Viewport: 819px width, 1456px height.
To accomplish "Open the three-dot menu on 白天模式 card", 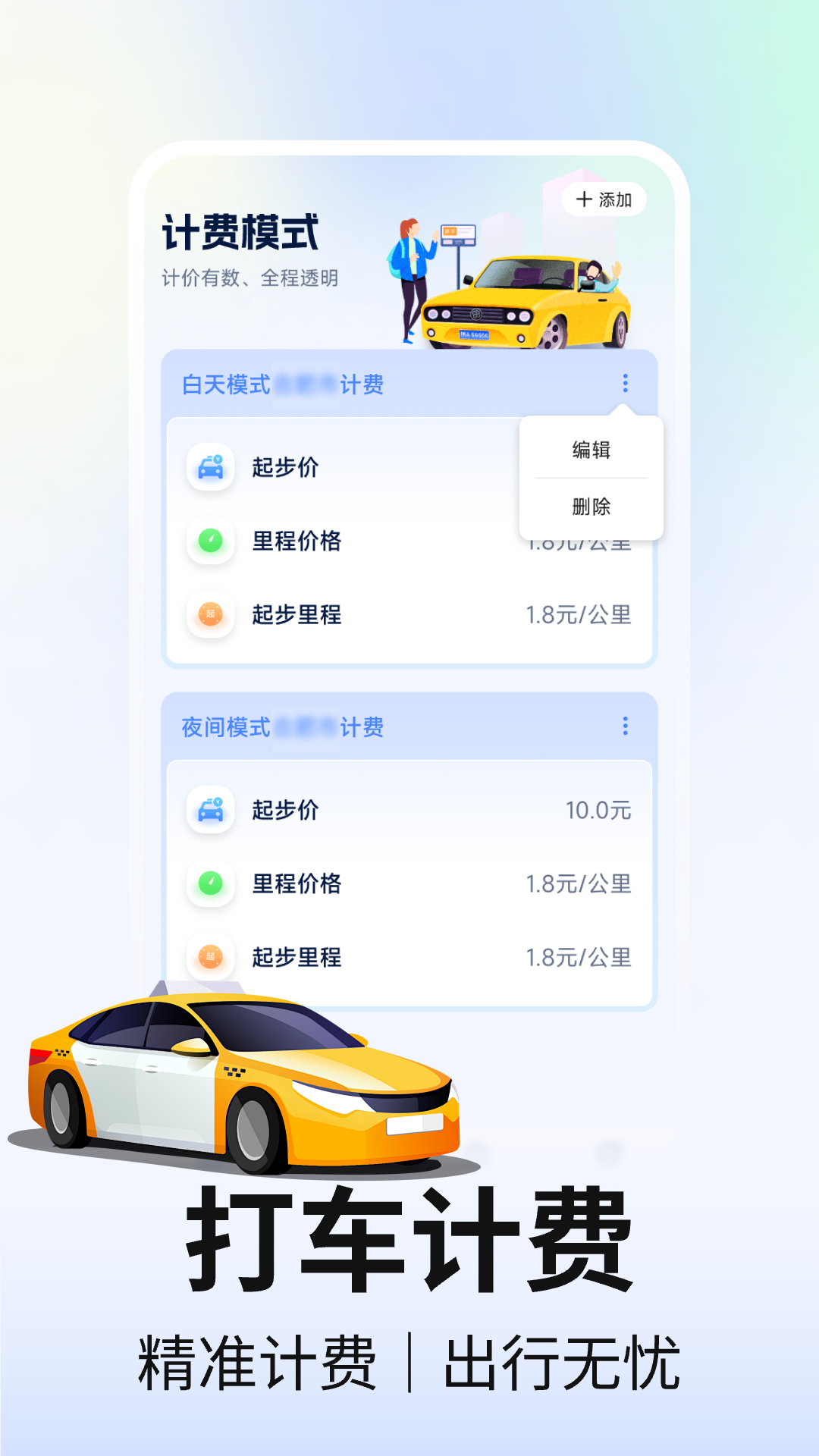I will (x=625, y=384).
